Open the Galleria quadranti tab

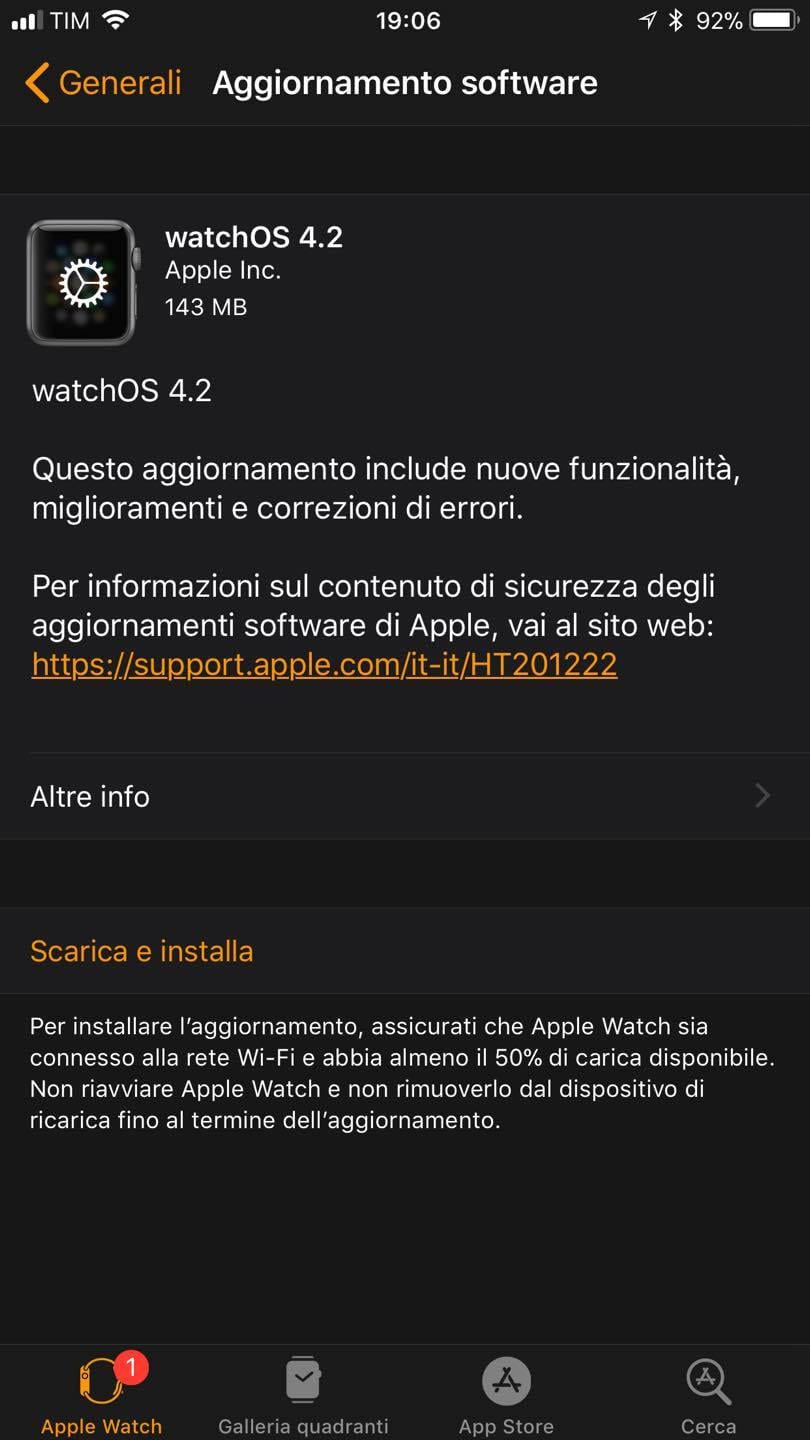tap(303, 1394)
